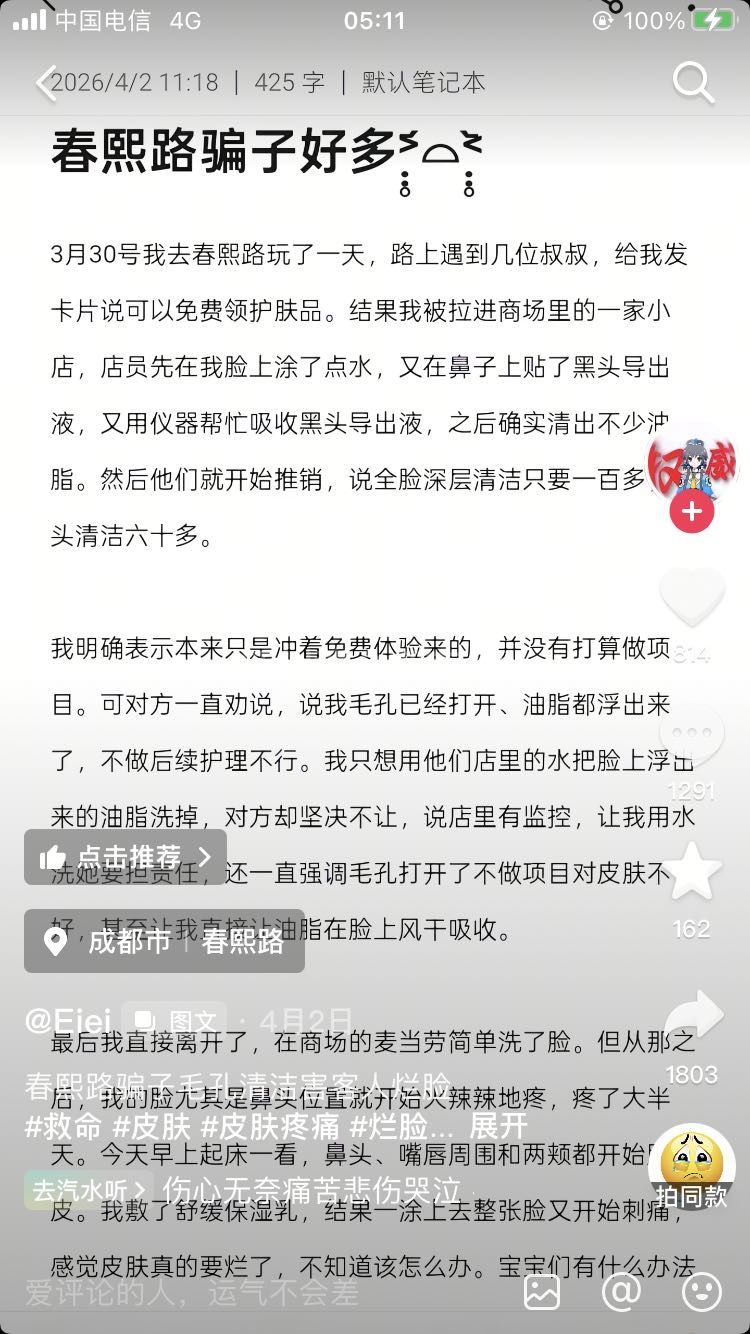
Task: Tap the comment field 爱评论的人，运气不会差
Action: click(192, 1292)
